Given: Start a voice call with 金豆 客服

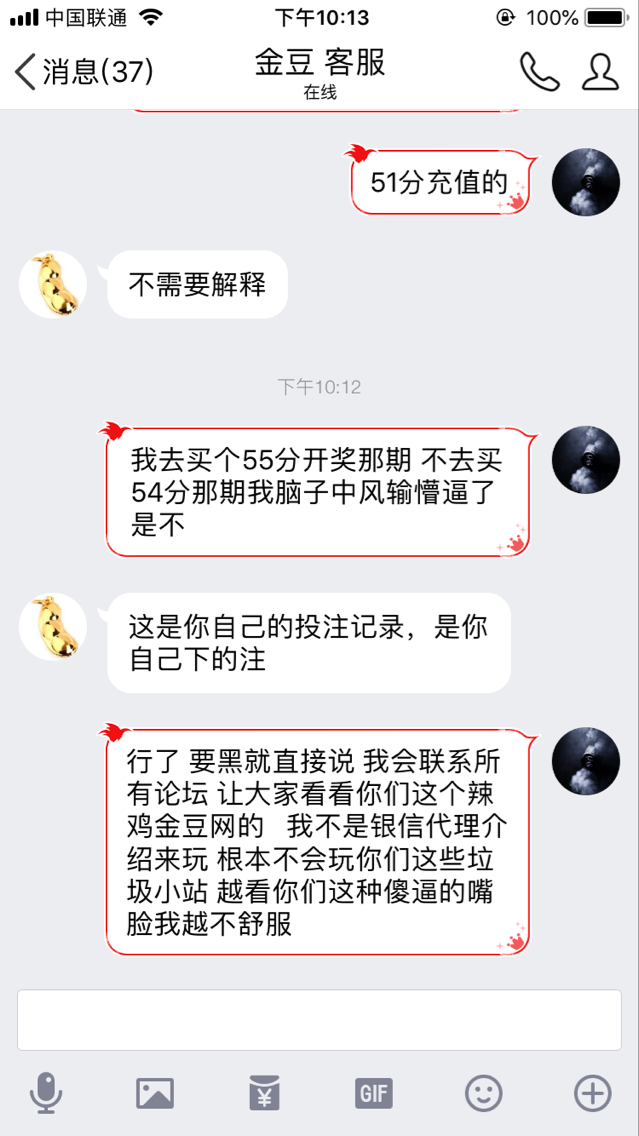Looking at the screenshot, I should 539,71.
